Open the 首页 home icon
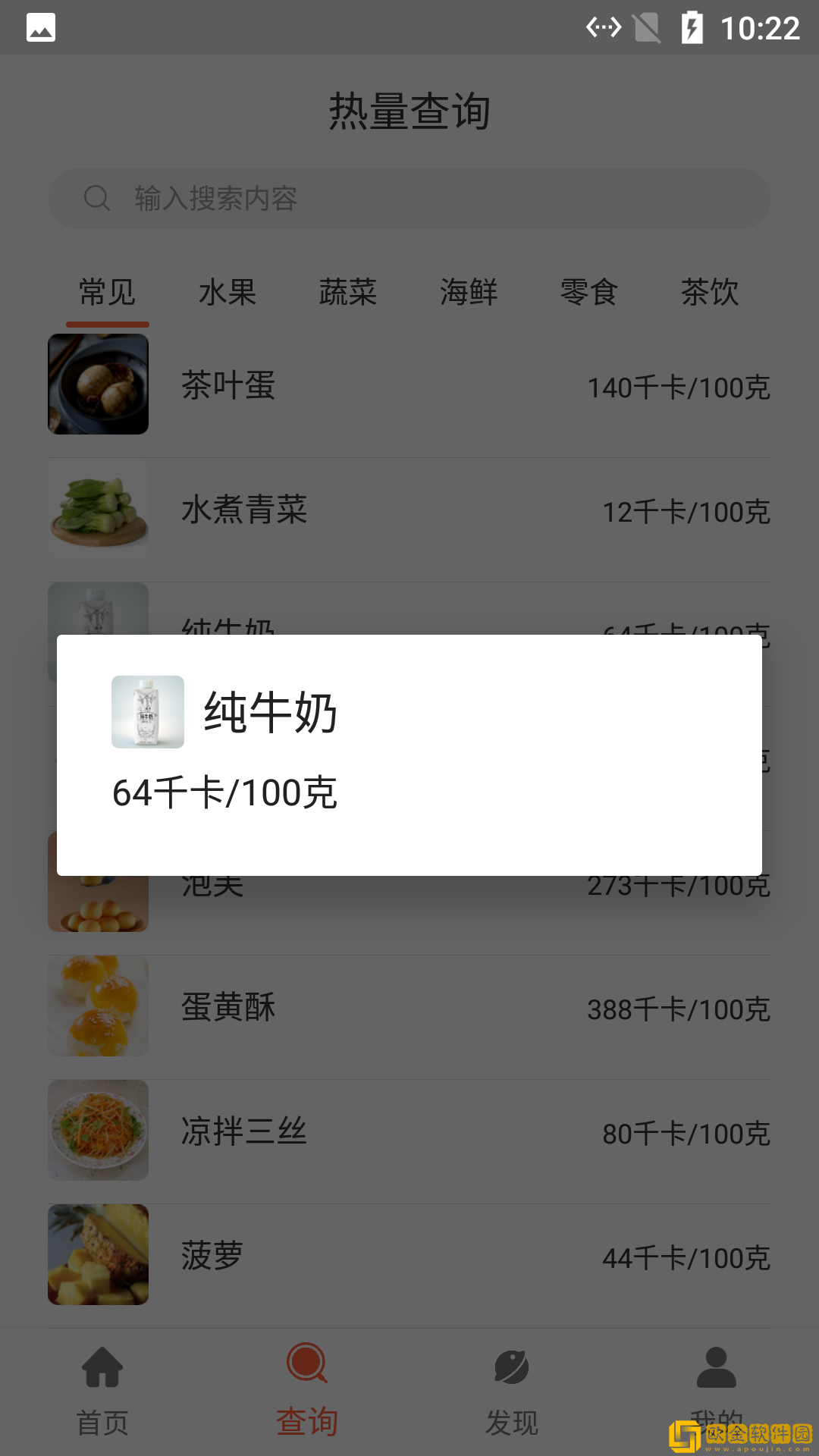Image resolution: width=819 pixels, height=1456 pixels. coord(101,1379)
